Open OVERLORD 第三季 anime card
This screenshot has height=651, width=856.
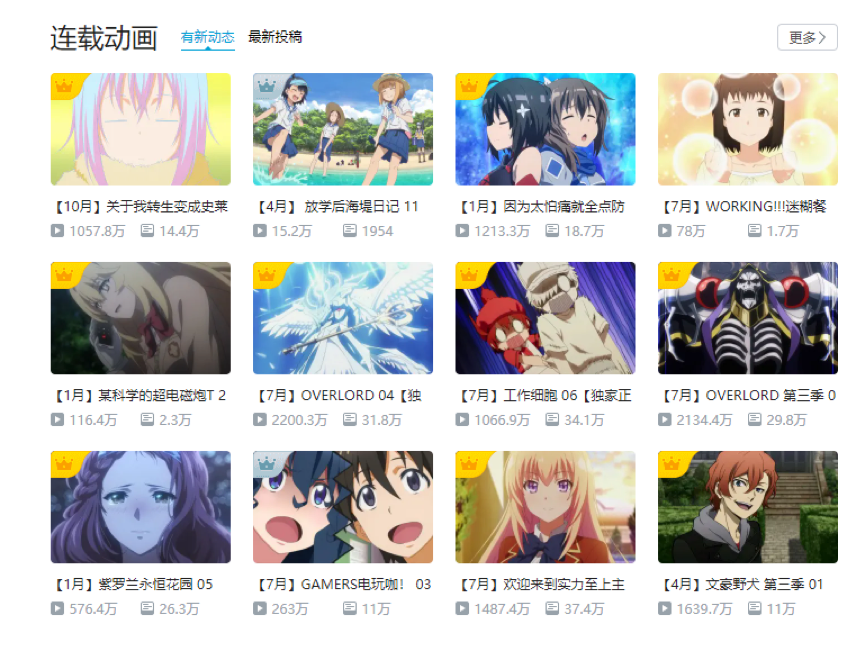point(747,319)
